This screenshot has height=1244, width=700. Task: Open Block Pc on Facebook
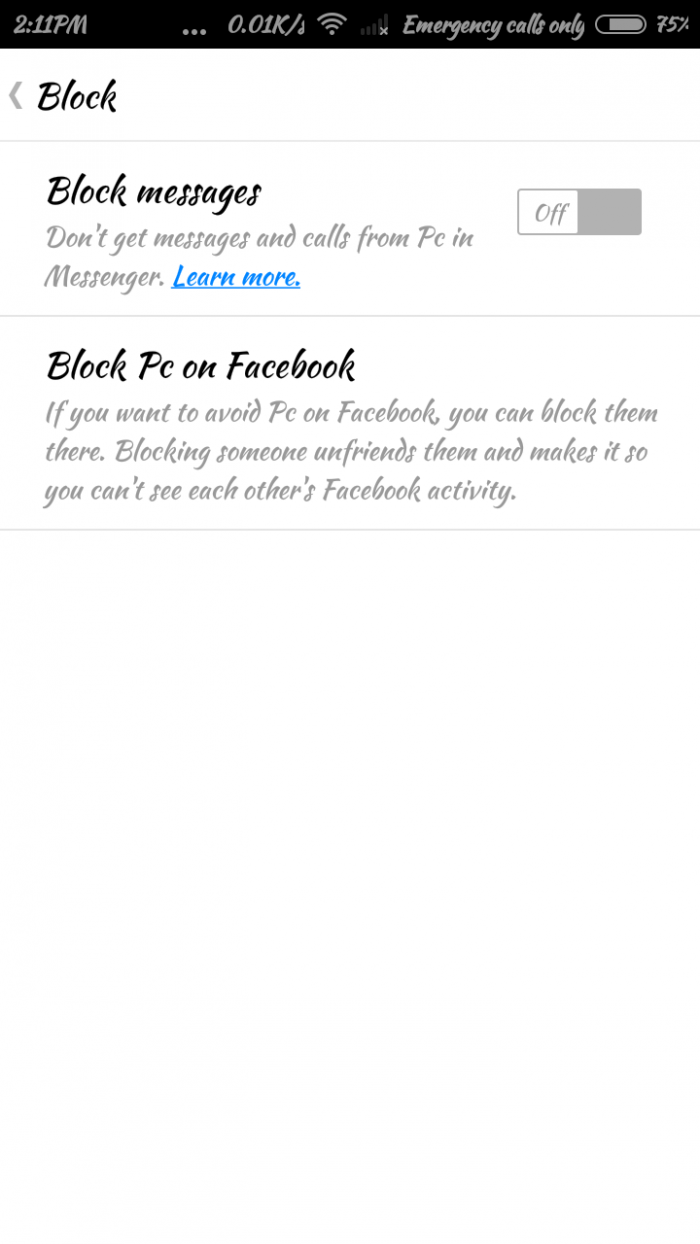click(x=350, y=423)
